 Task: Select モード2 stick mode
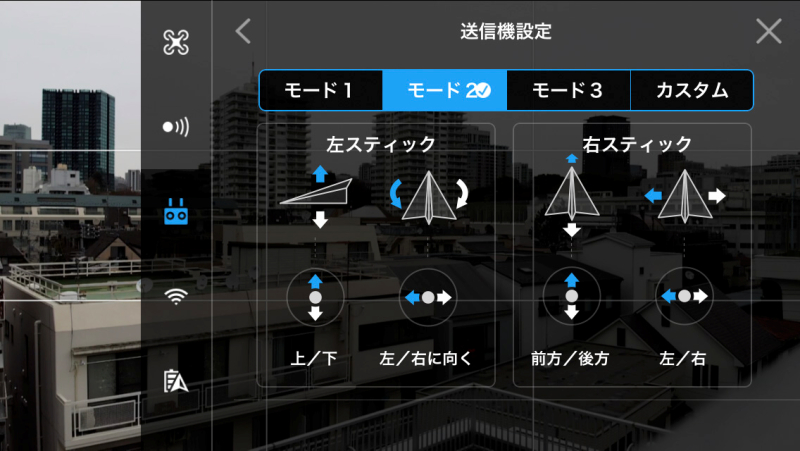tap(444, 90)
